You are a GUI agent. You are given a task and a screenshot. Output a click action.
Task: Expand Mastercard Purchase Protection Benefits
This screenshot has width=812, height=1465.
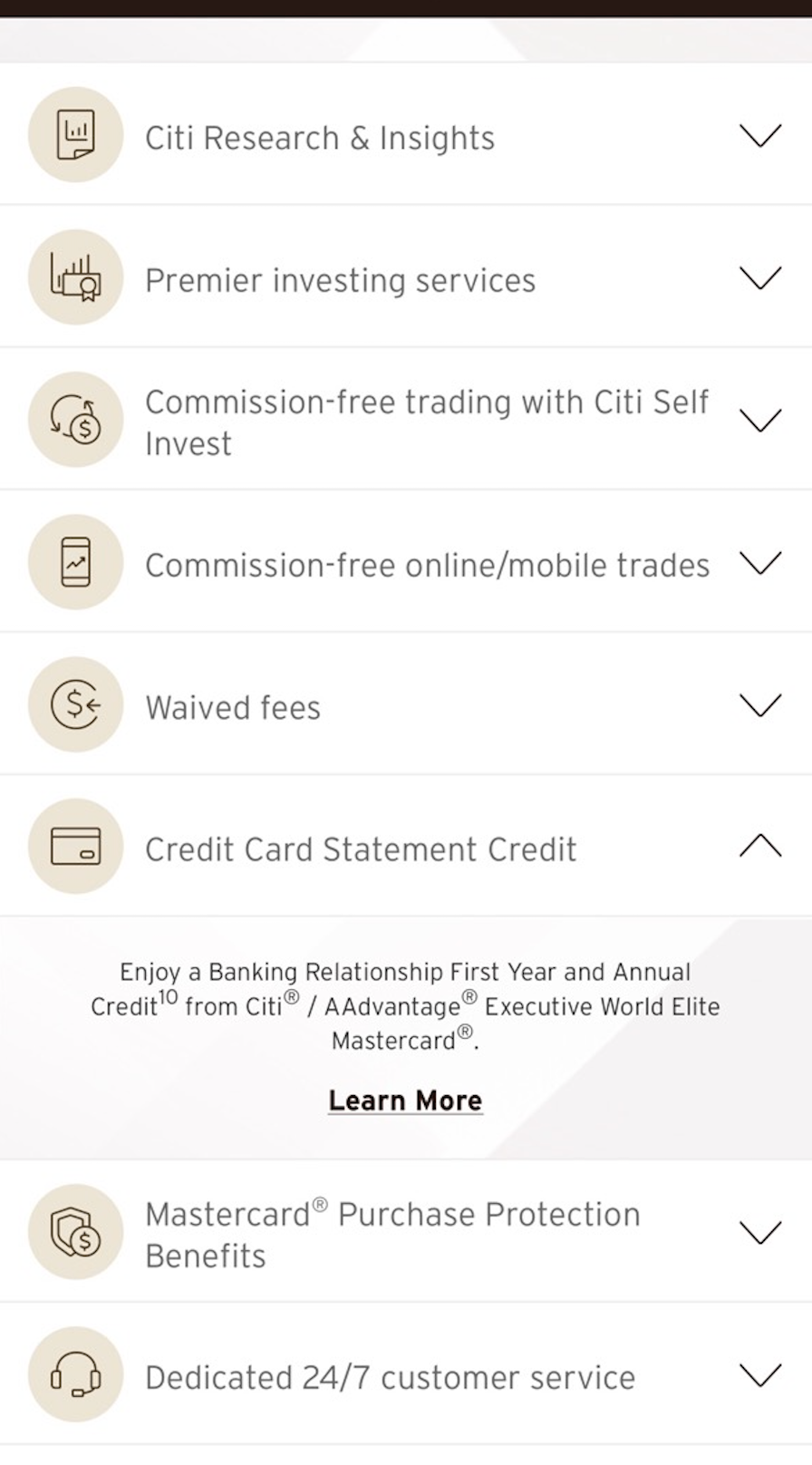(x=759, y=1233)
